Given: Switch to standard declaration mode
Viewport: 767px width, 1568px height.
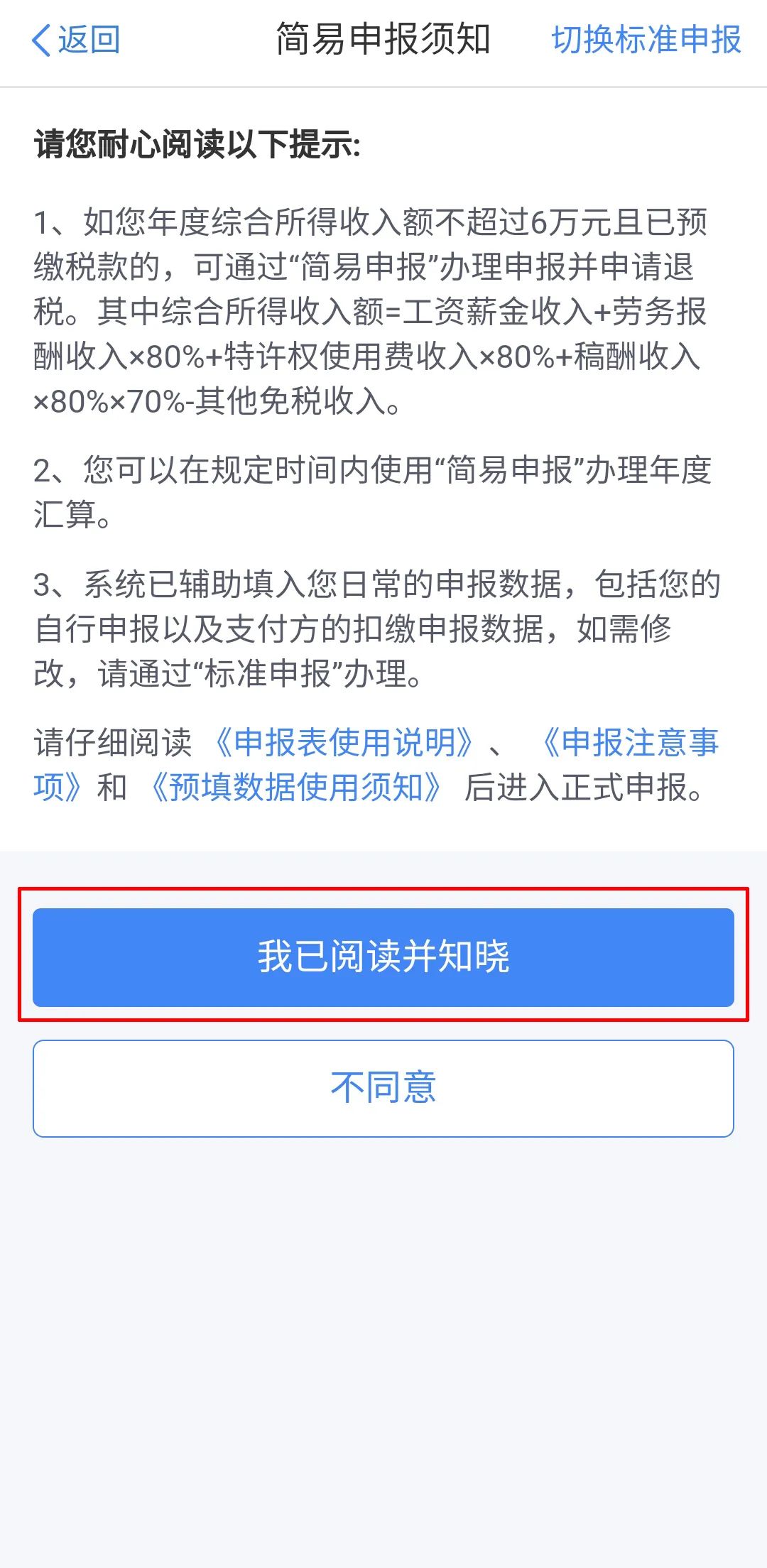Looking at the screenshot, I should coord(647,40).
